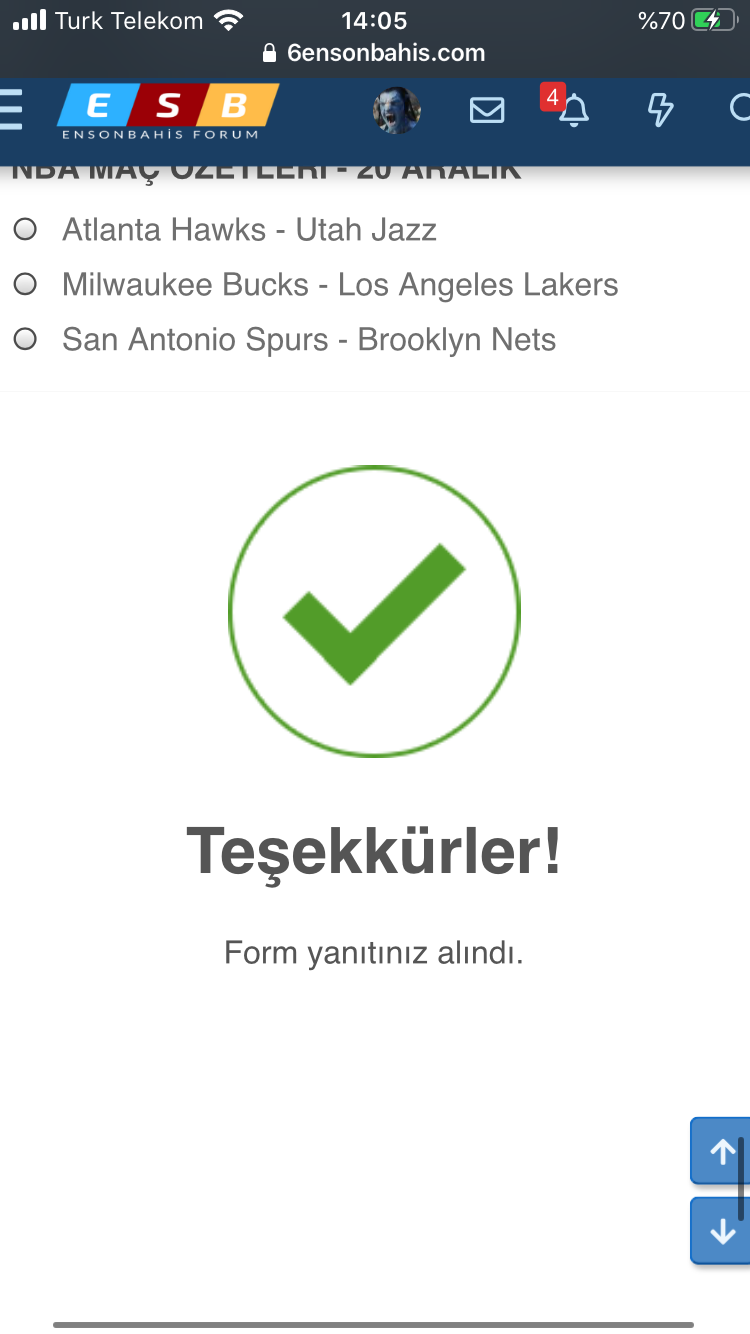Open the messages envelope icon
This screenshot has width=750, height=1334.
click(x=487, y=110)
